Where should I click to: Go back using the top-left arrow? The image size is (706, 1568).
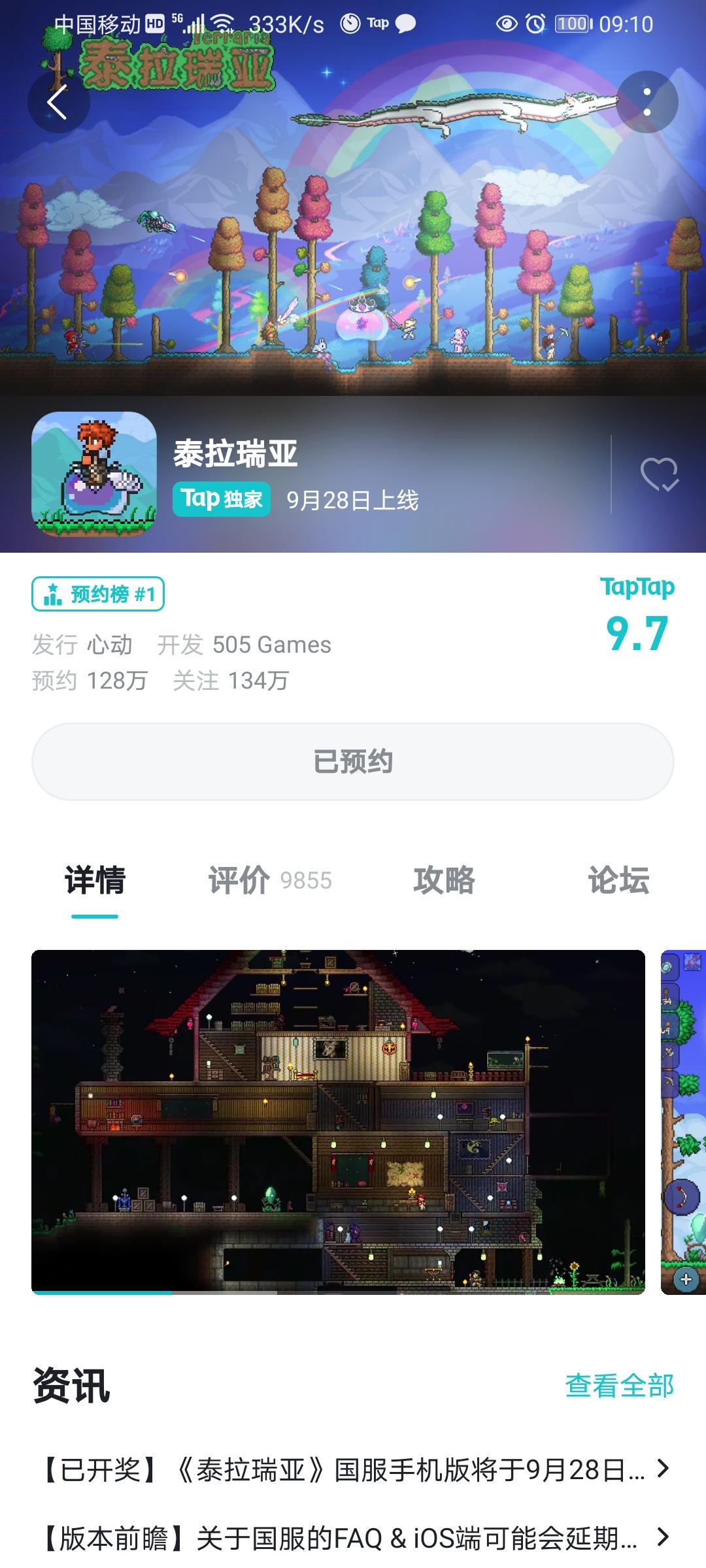pos(58,103)
